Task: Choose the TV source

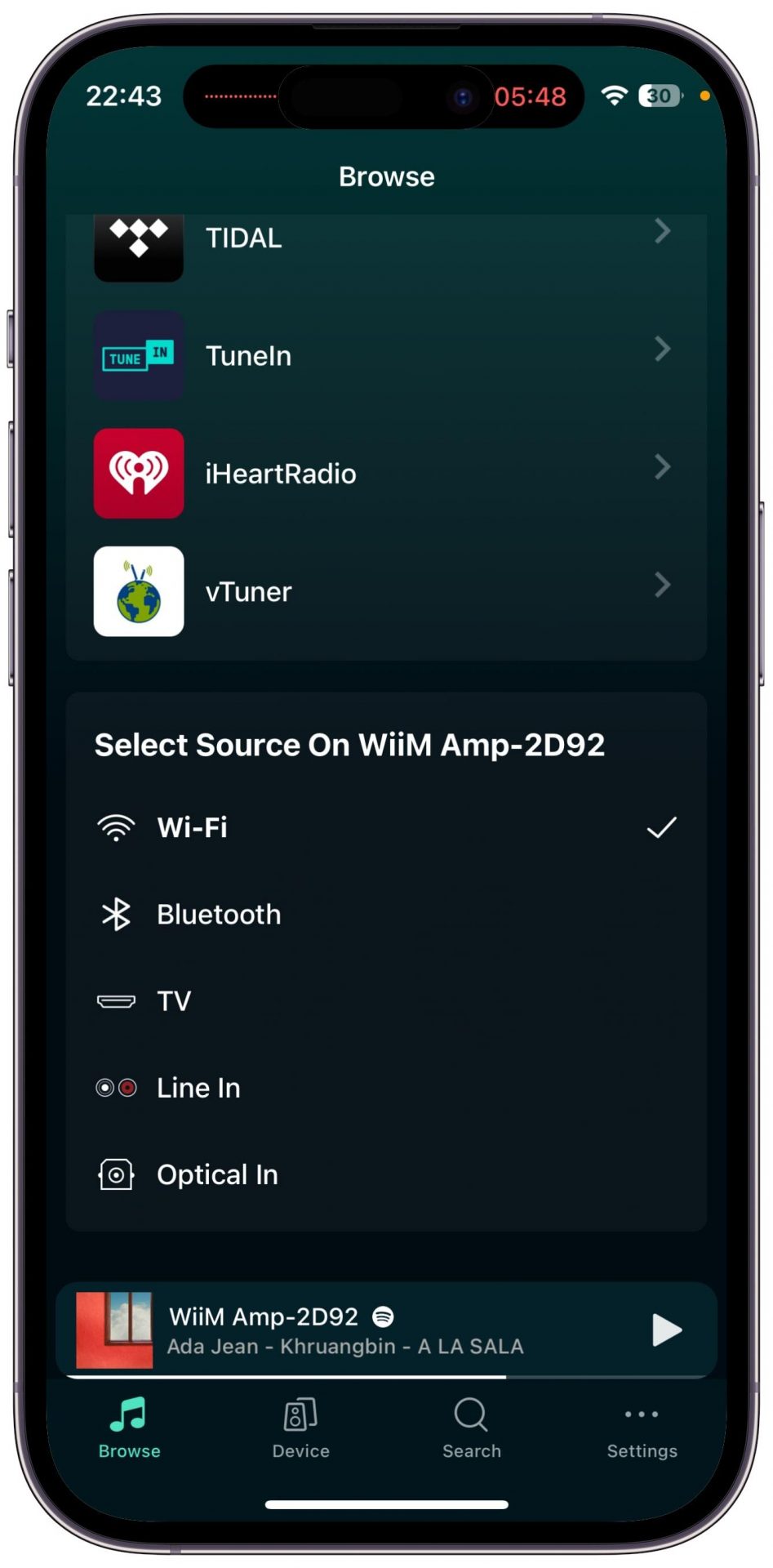Action: [x=386, y=1000]
